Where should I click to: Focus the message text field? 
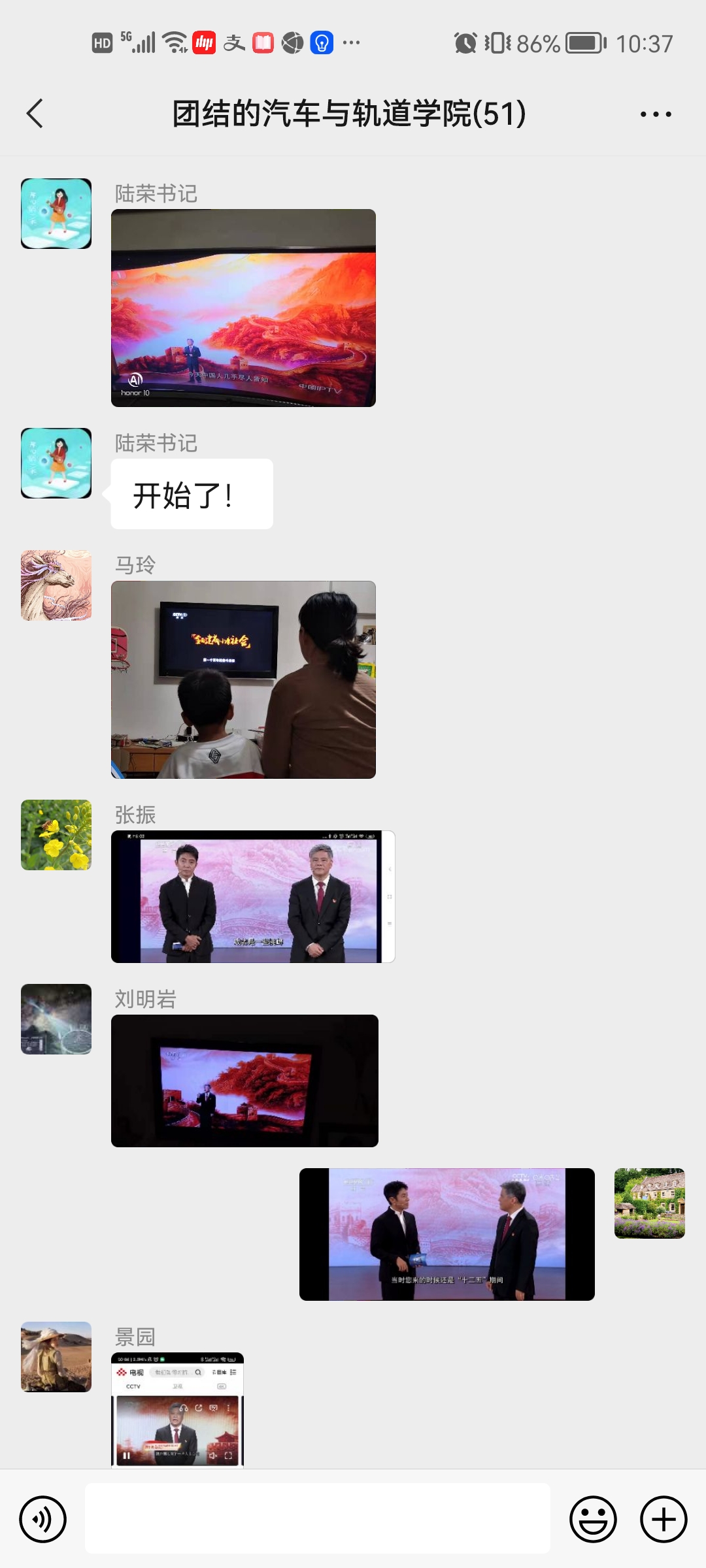[318, 1518]
